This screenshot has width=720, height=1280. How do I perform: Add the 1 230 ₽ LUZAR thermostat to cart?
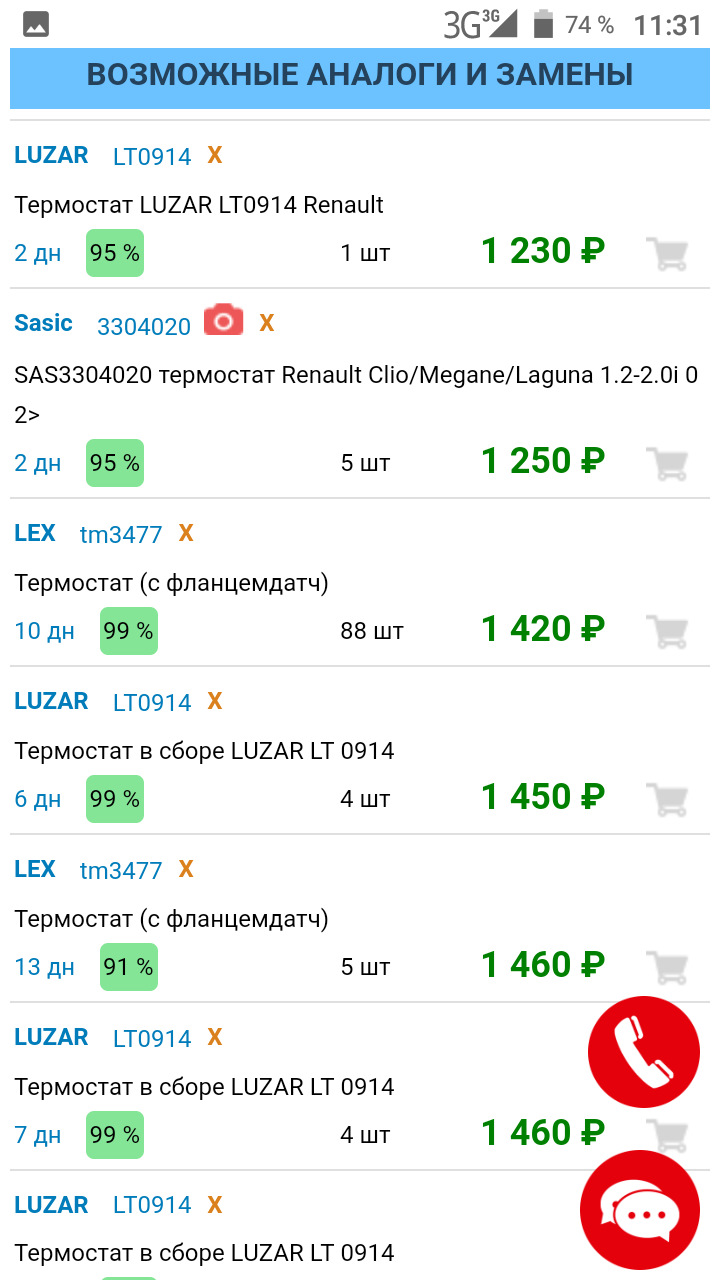click(x=667, y=254)
